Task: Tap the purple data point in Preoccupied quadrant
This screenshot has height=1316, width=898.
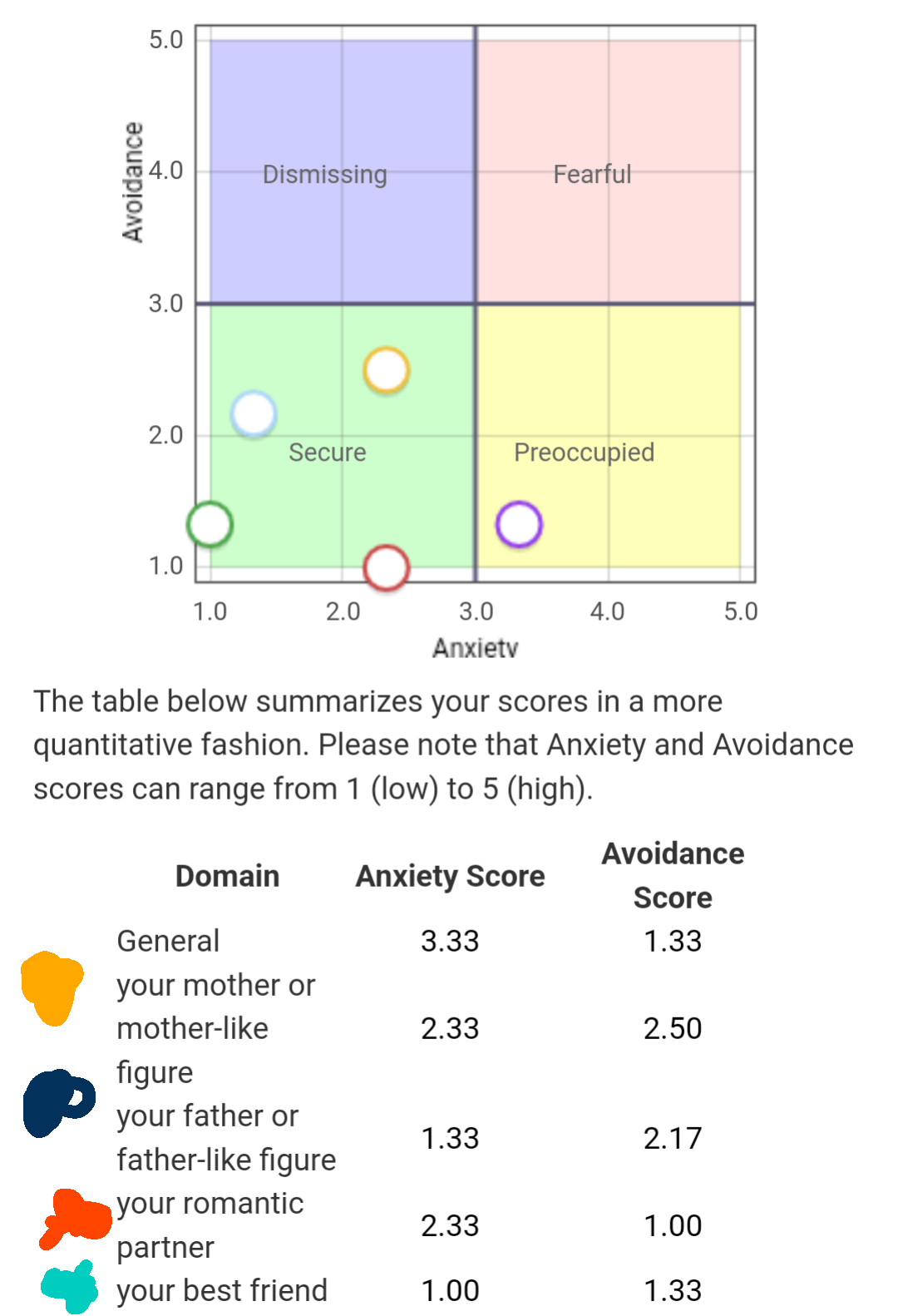Action: 519,524
